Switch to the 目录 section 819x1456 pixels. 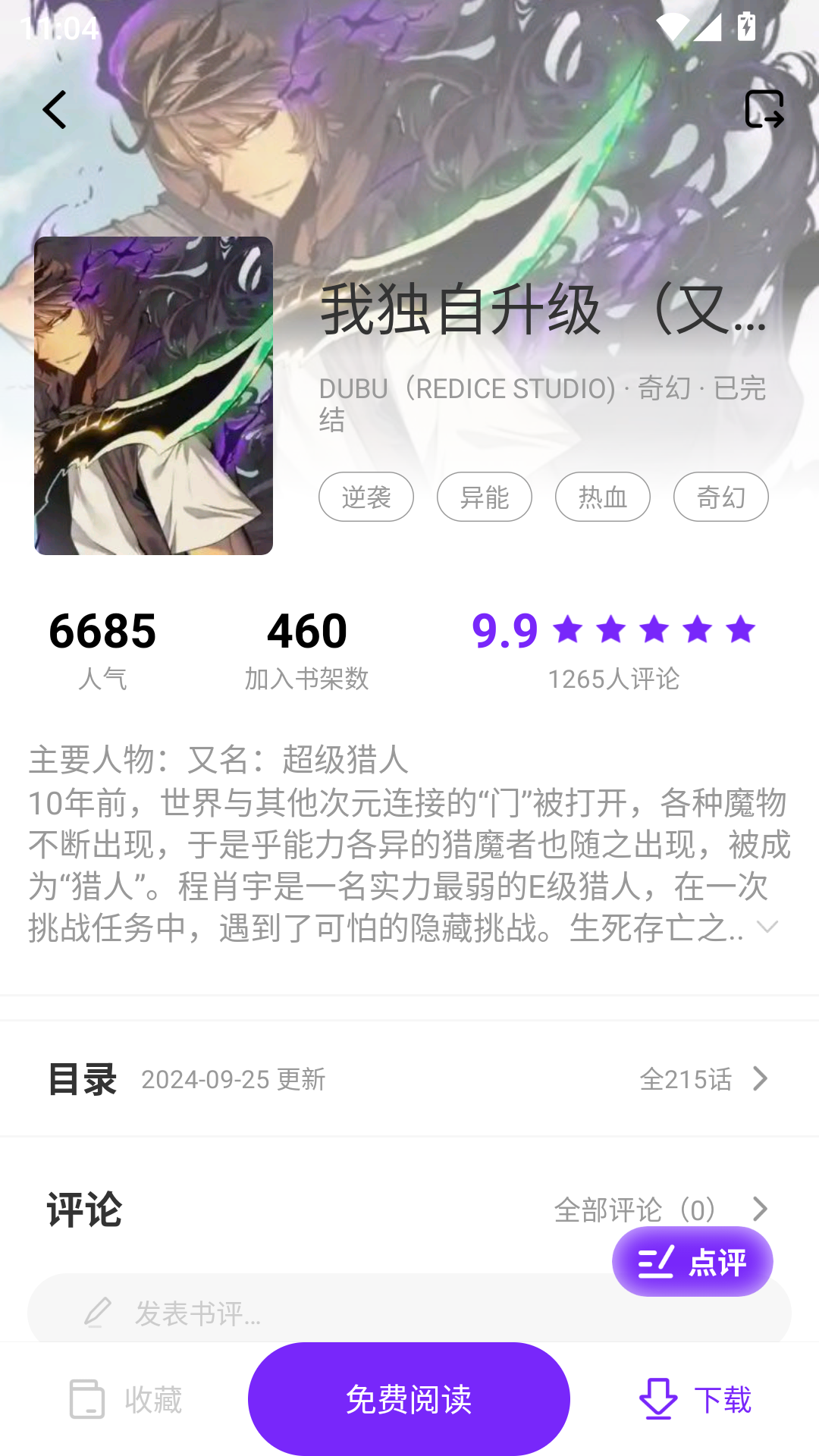coord(81,1079)
